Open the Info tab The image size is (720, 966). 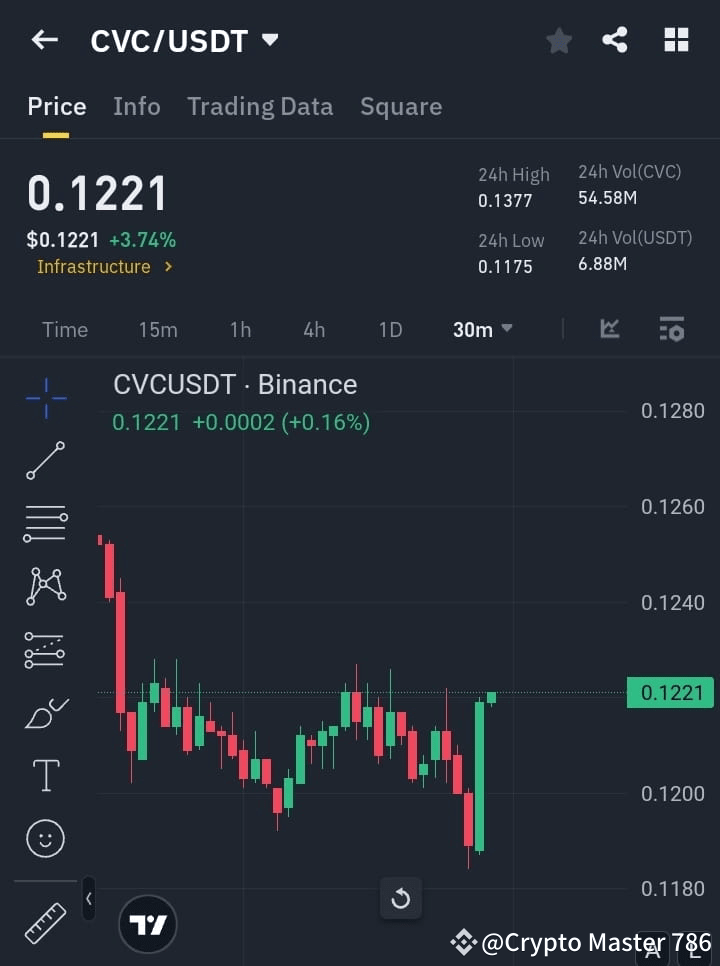(x=136, y=106)
